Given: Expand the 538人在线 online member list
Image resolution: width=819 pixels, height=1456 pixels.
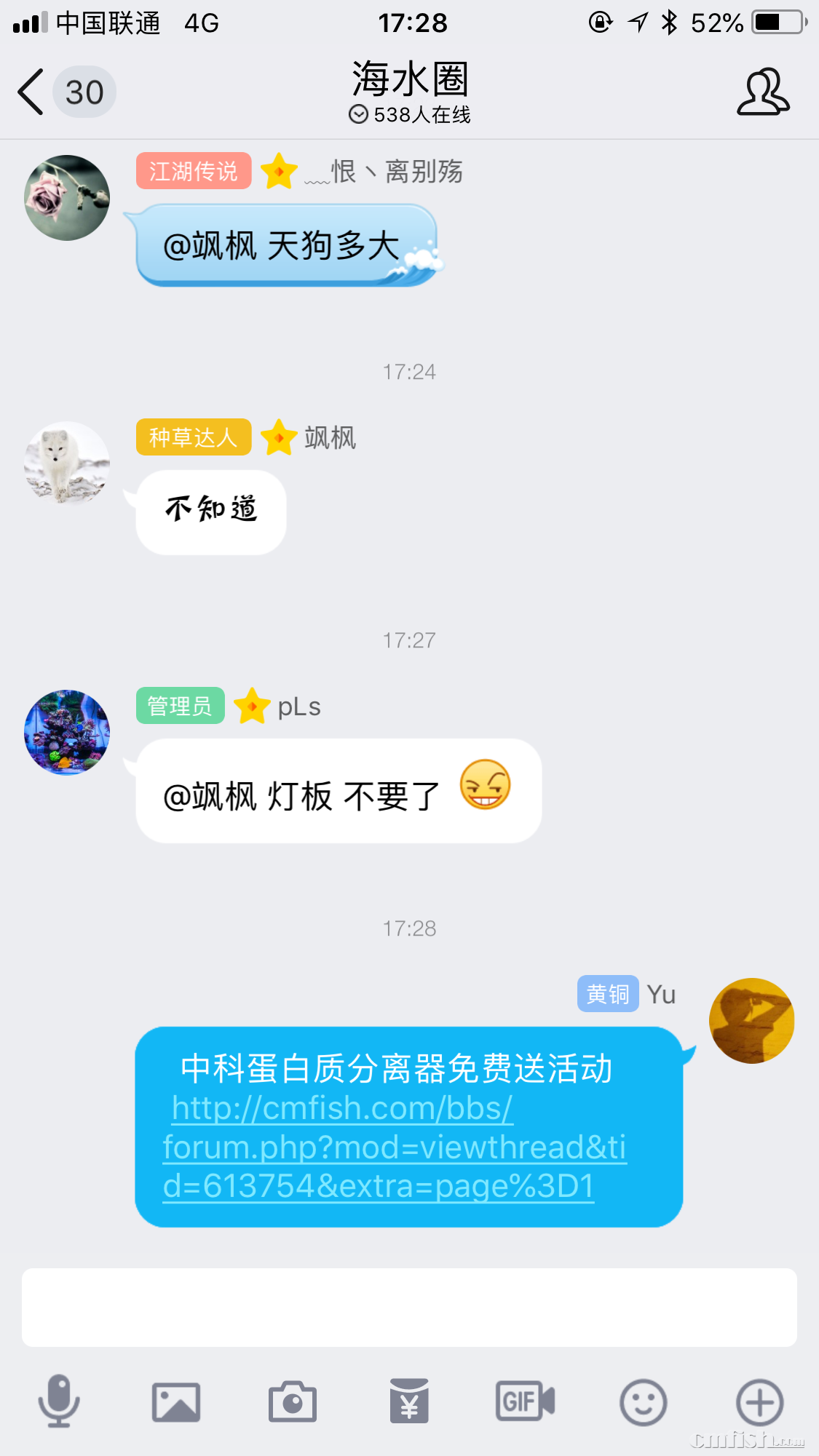Looking at the screenshot, I should (x=409, y=114).
